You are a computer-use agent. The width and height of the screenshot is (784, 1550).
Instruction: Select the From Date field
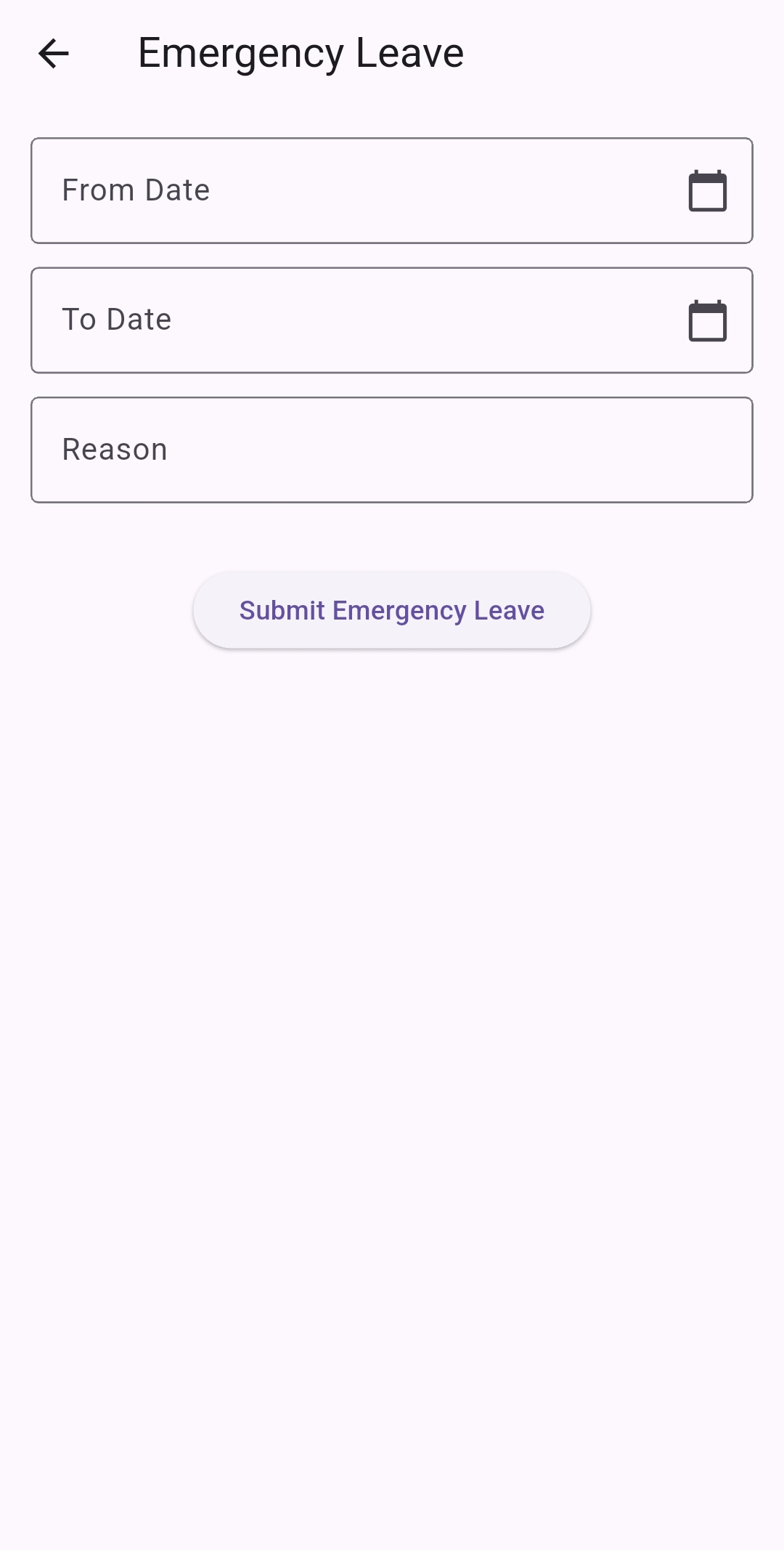(x=348, y=191)
